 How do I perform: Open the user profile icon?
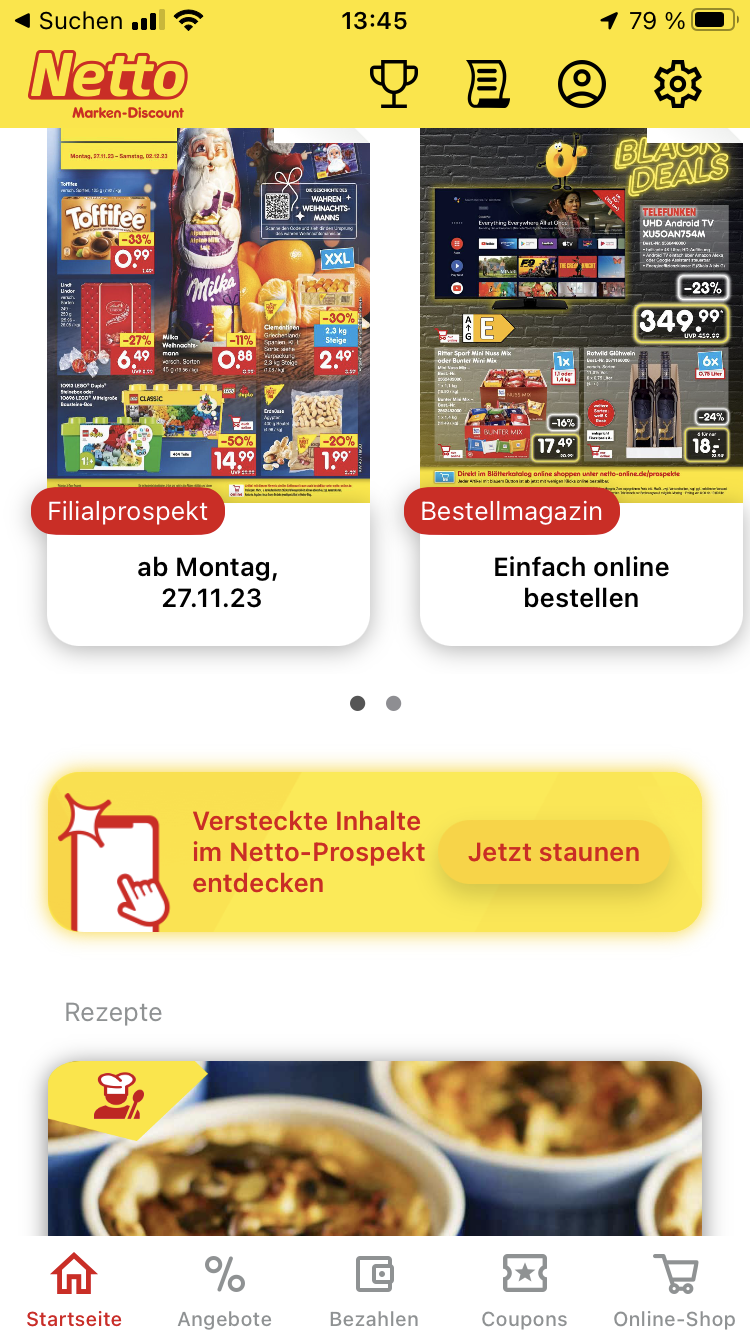(x=582, y=84)
